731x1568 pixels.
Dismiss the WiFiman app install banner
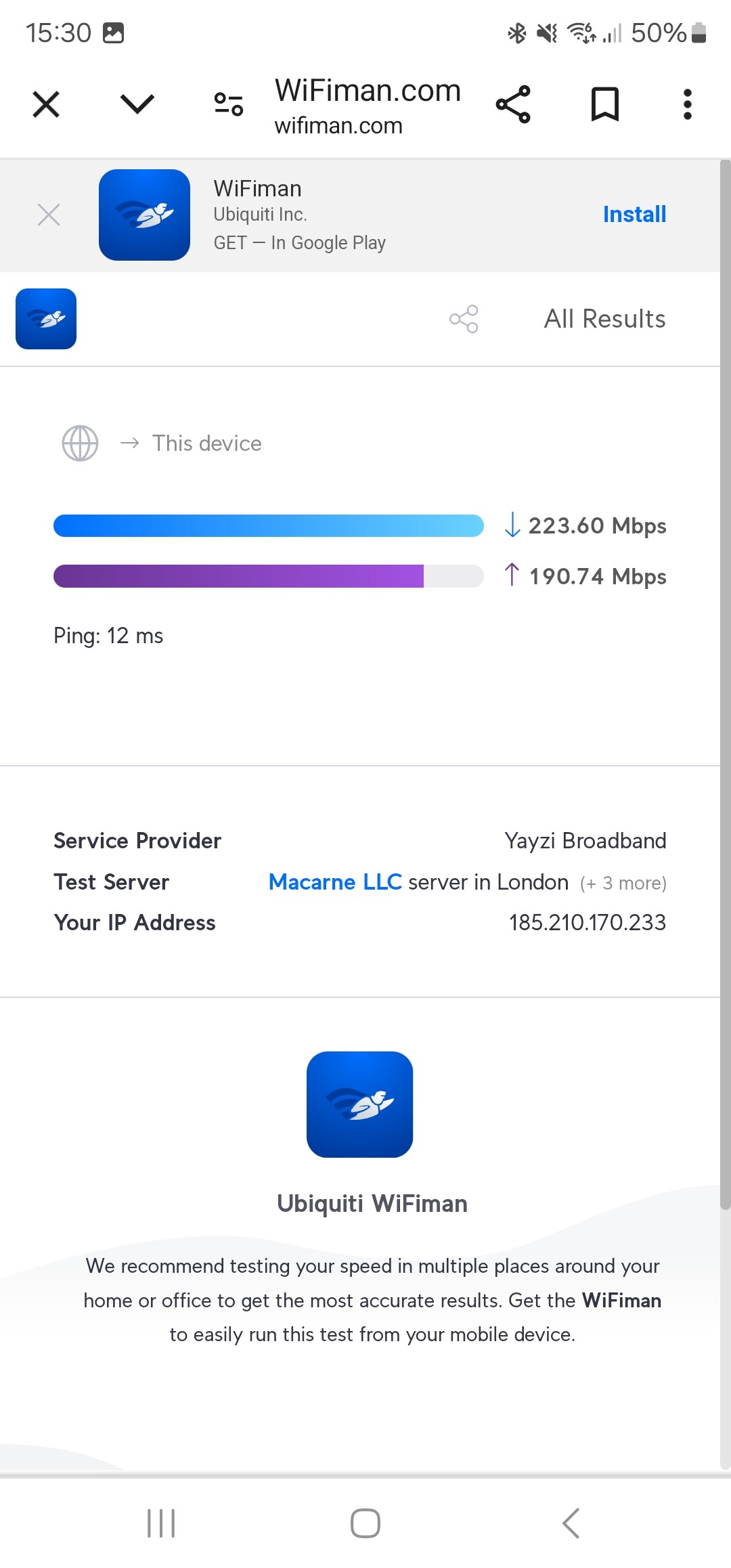49,215
